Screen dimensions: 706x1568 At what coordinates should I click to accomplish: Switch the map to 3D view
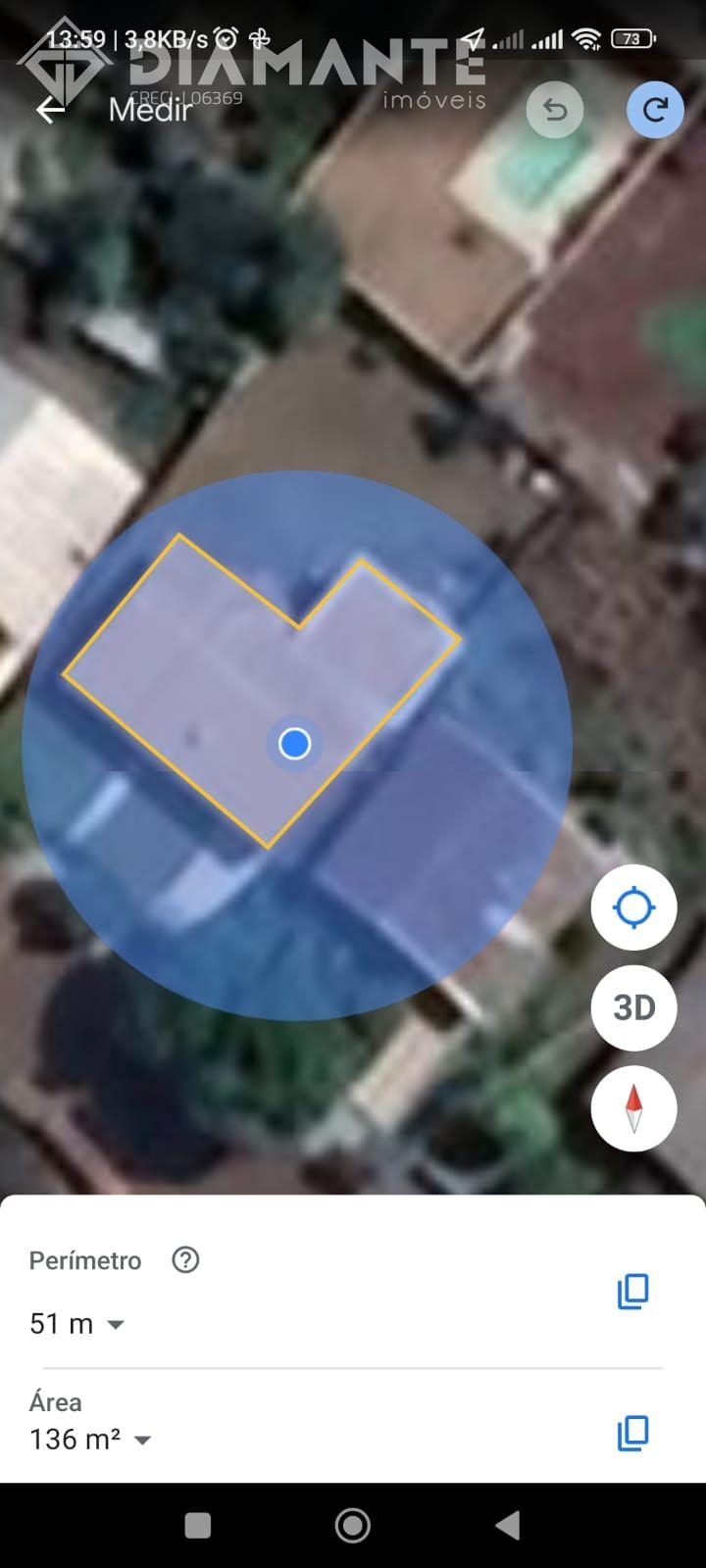point(633,1007)
